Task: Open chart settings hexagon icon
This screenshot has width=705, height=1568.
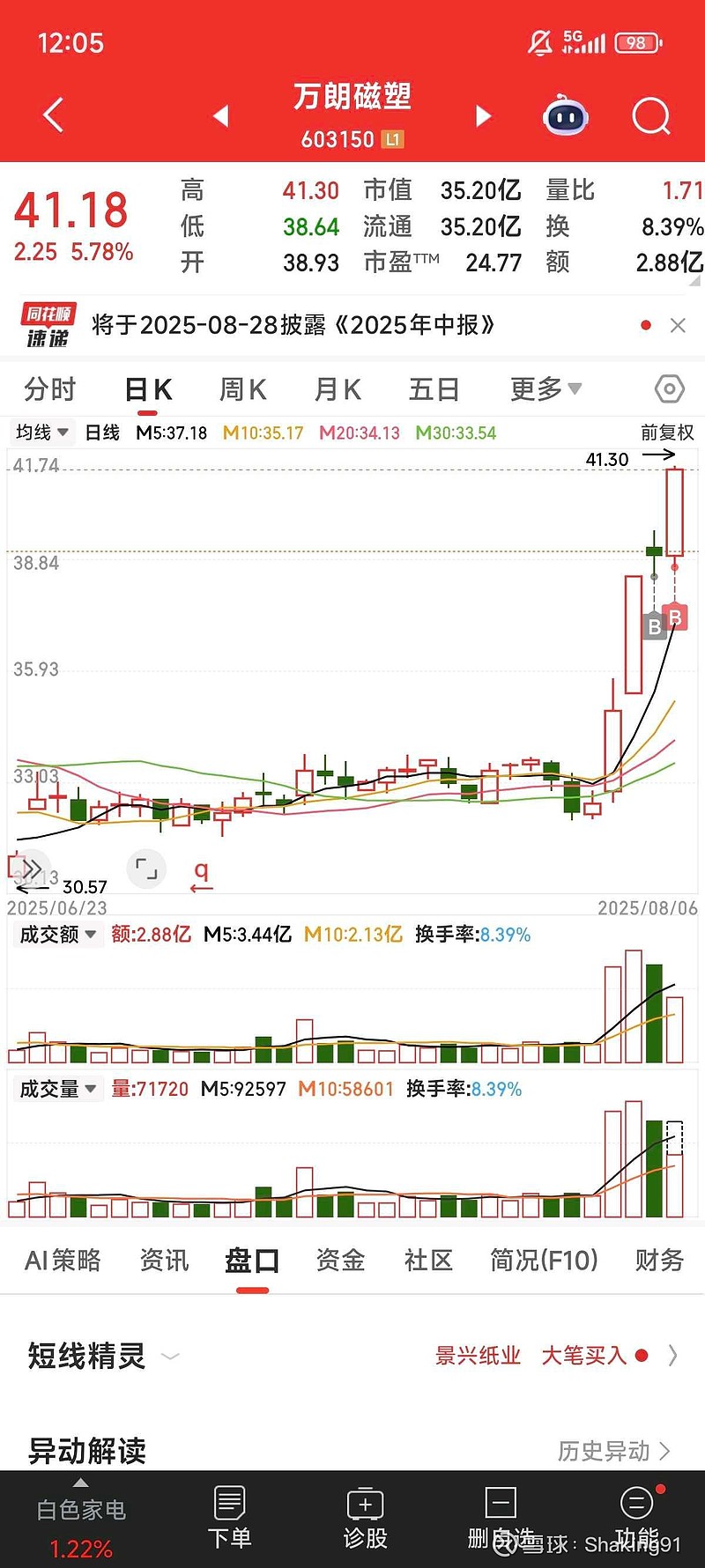Action: tap(670, 388)
